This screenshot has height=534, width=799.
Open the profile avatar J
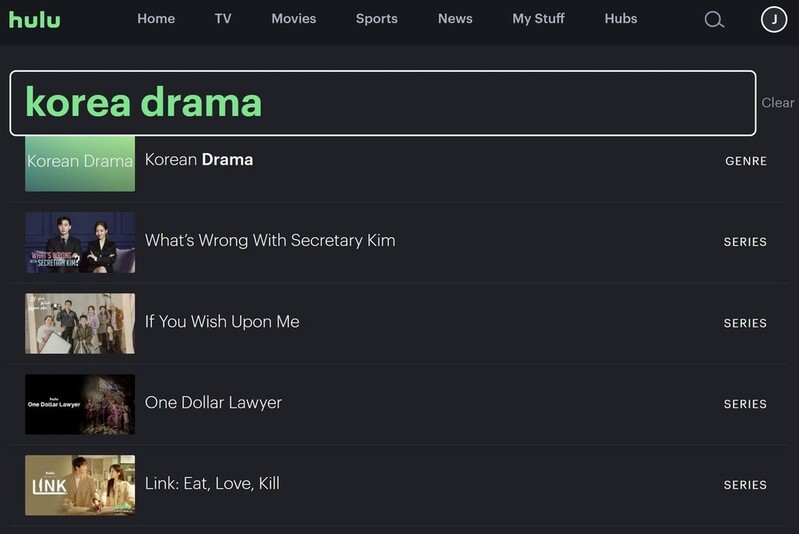click(774, 19)
